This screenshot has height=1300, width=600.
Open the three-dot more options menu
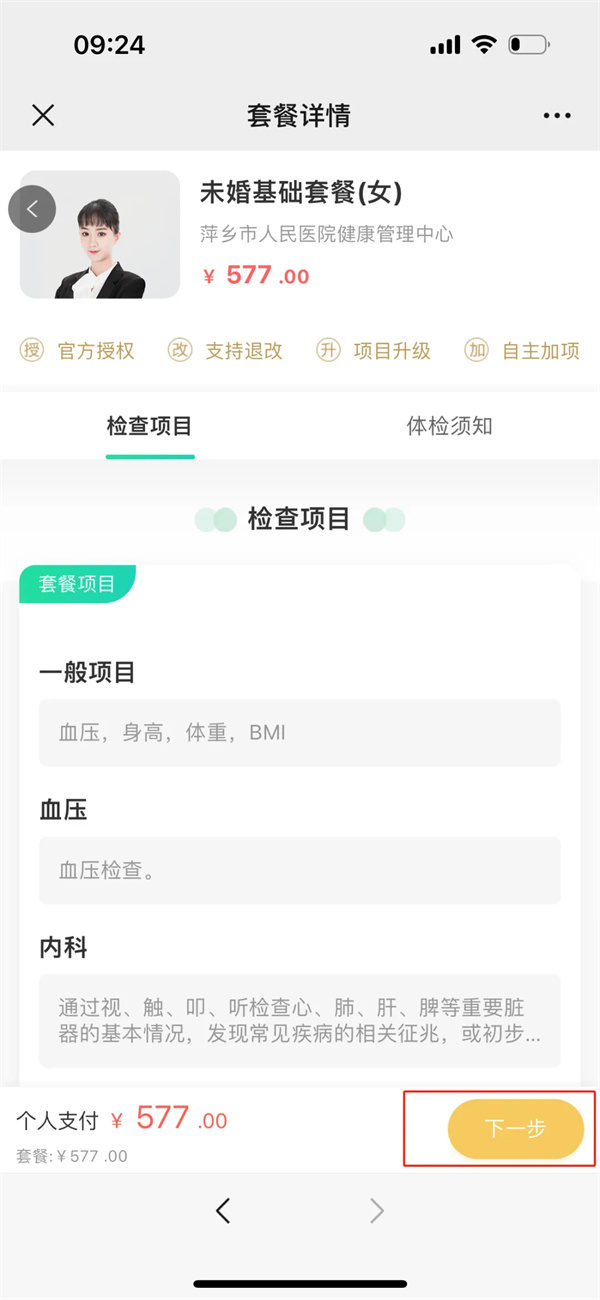(557, 116)
